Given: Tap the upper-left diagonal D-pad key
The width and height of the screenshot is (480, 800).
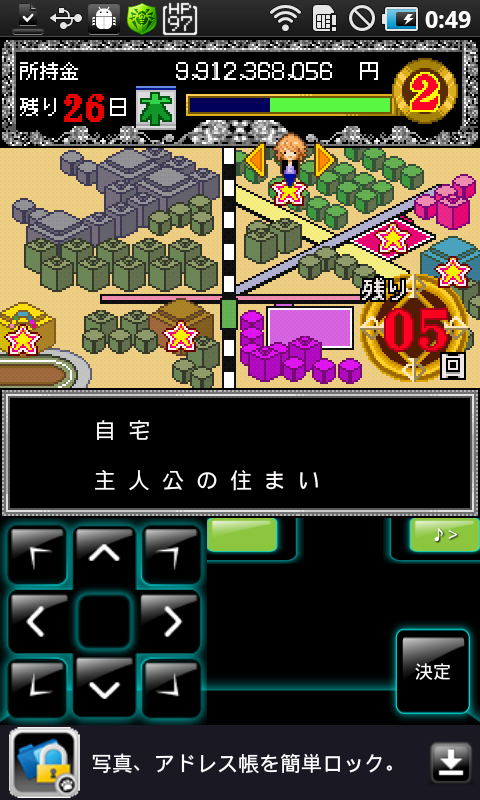Looking at the screenshot, I should [38, 556].
